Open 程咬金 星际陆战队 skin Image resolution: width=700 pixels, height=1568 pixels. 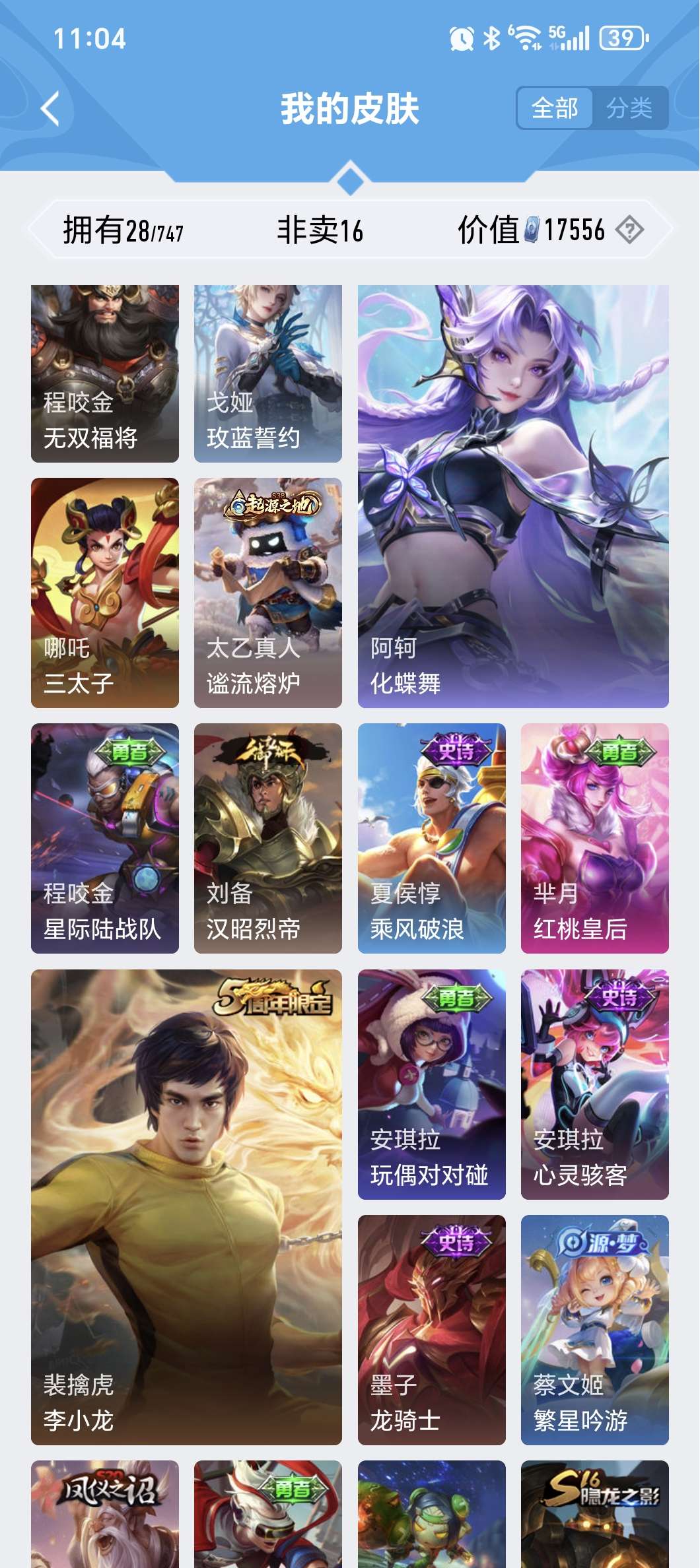tap(105, 838)
